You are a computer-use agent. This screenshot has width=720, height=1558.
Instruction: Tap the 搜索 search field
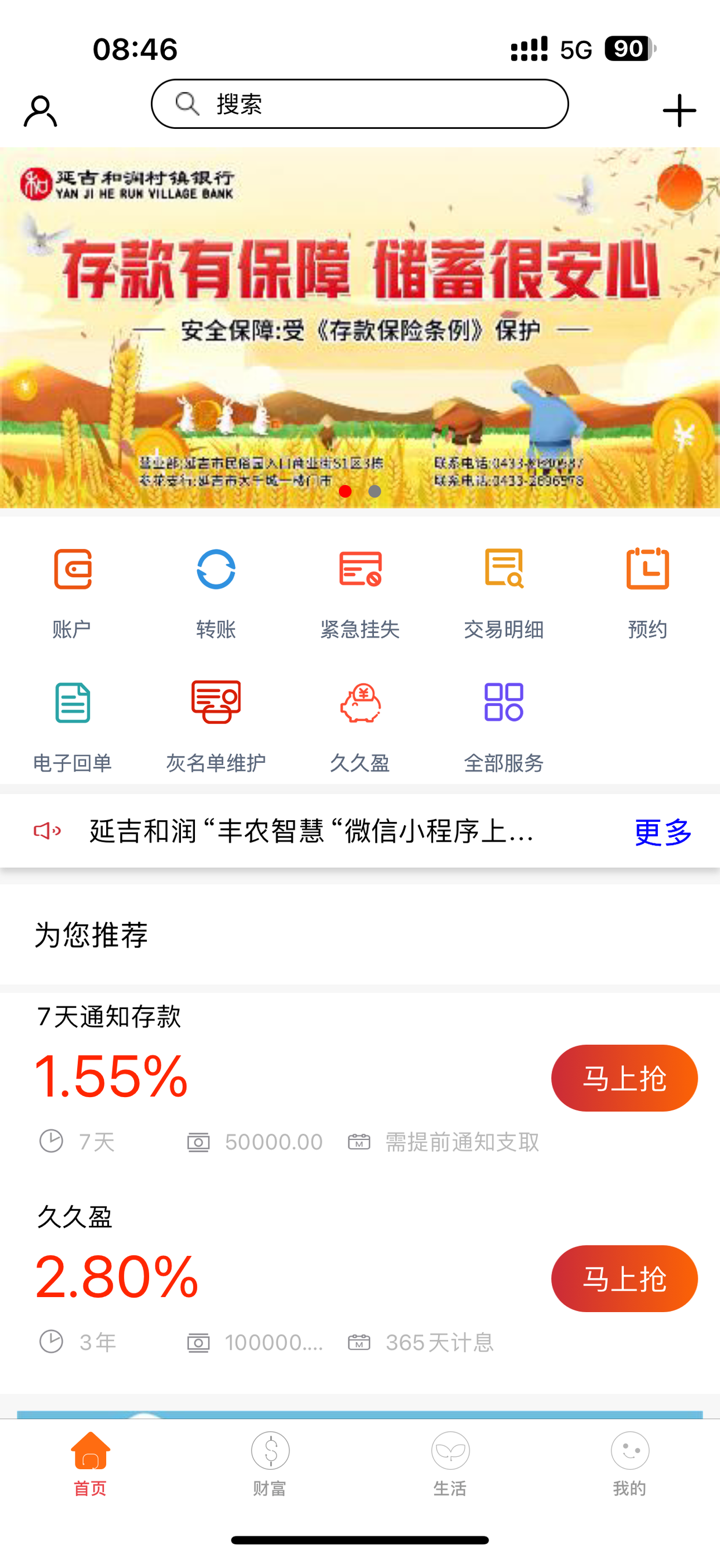359,104
